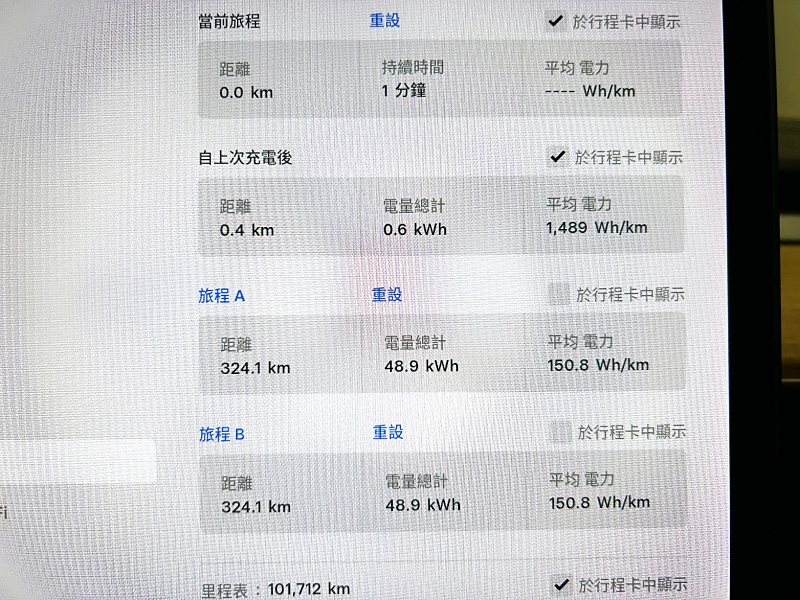Enable show in trip card for 旅程 B
The image size is (800, 600).
561,432
